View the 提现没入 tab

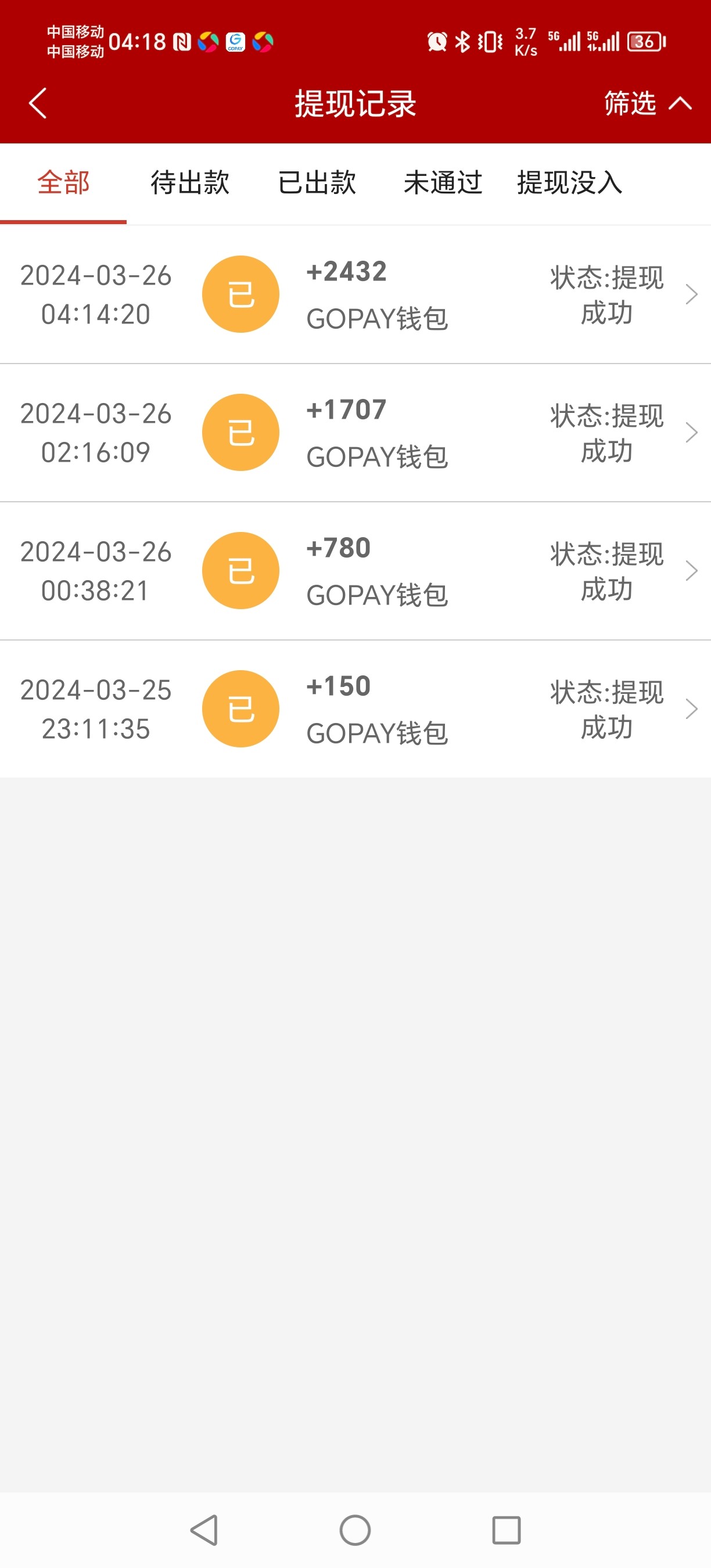pos(570,182)
